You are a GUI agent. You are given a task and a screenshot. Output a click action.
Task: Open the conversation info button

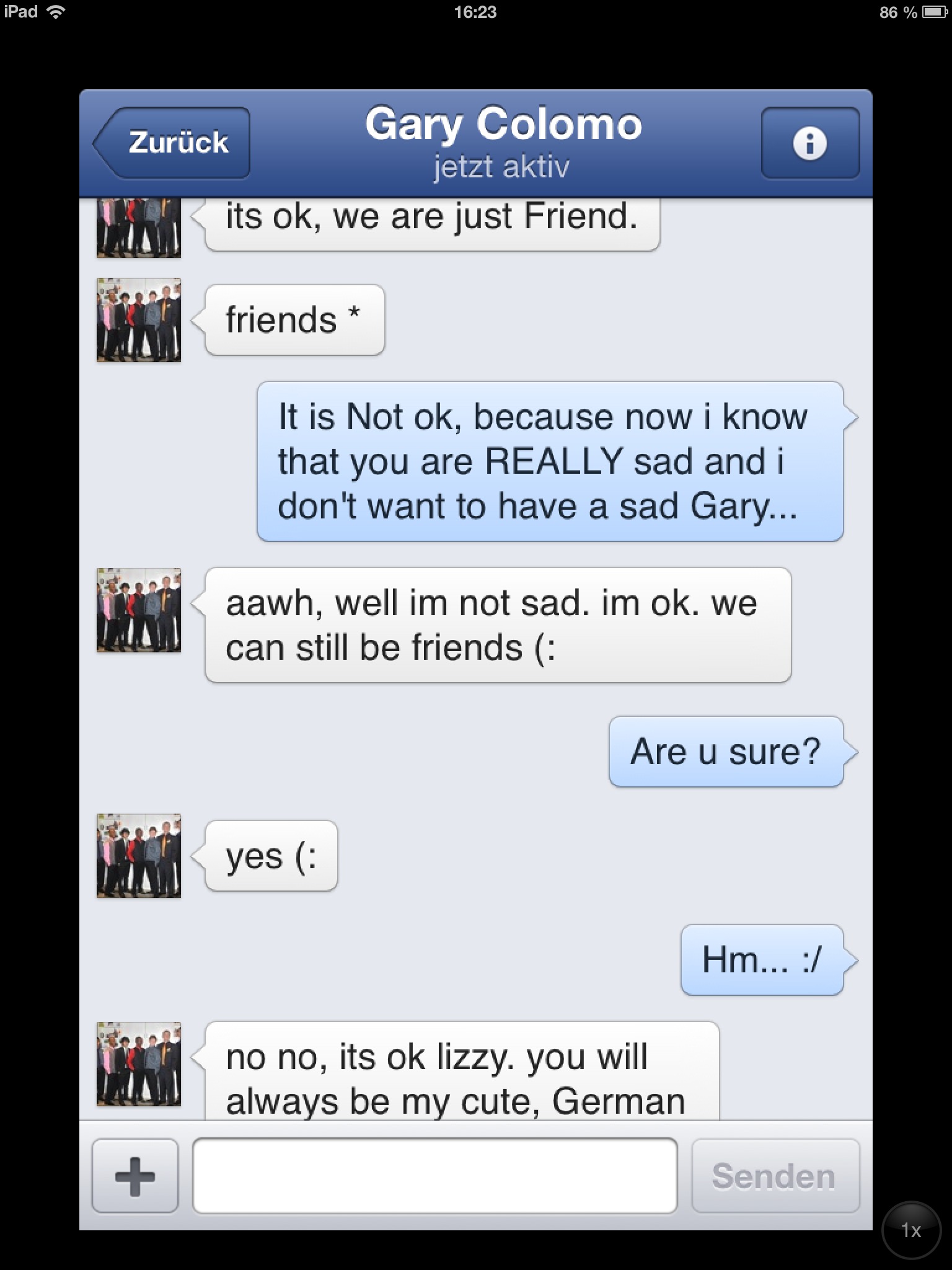point(809,143)
